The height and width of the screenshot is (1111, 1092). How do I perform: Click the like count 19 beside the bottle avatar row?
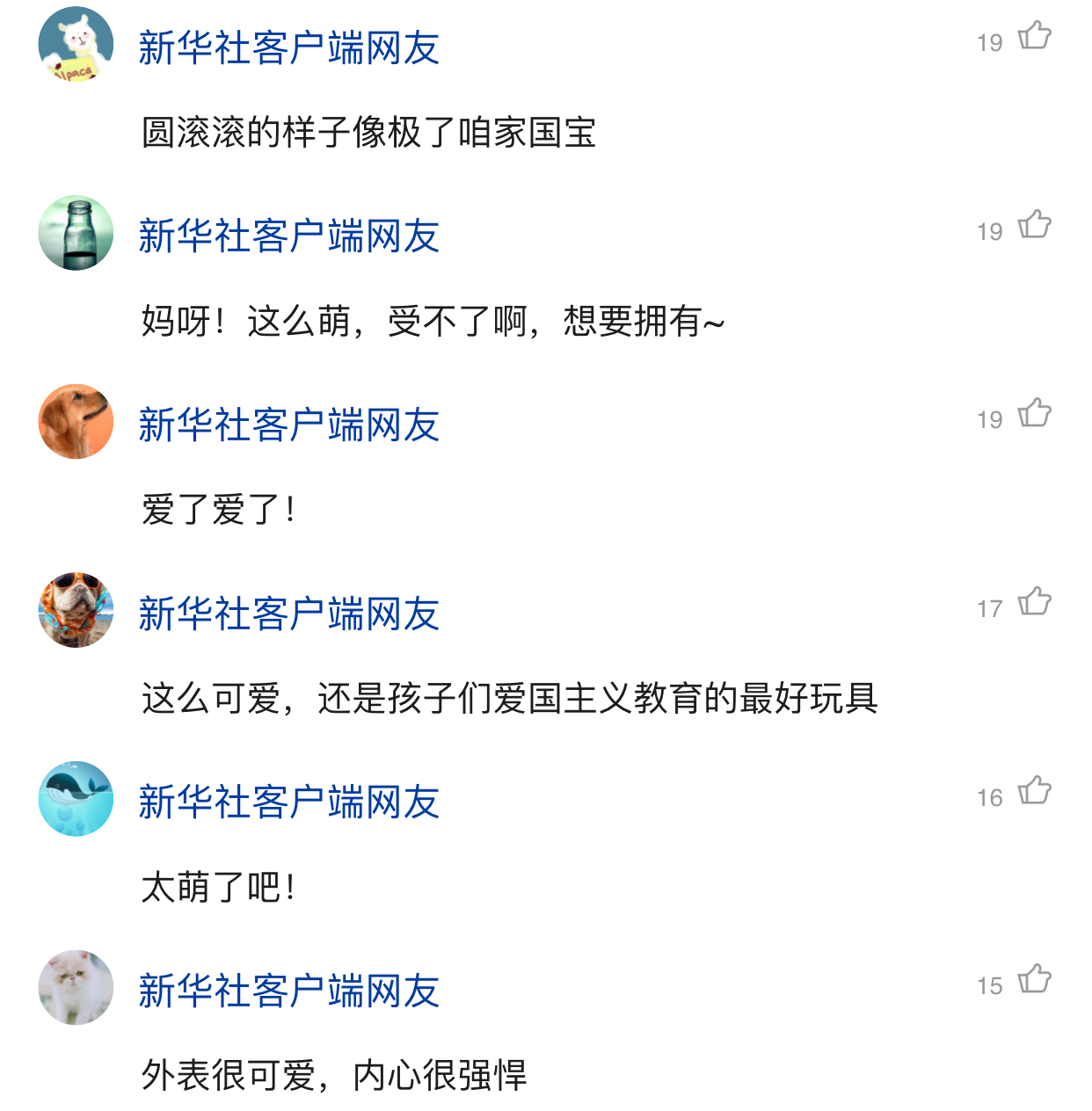click(x=990, y=230)
